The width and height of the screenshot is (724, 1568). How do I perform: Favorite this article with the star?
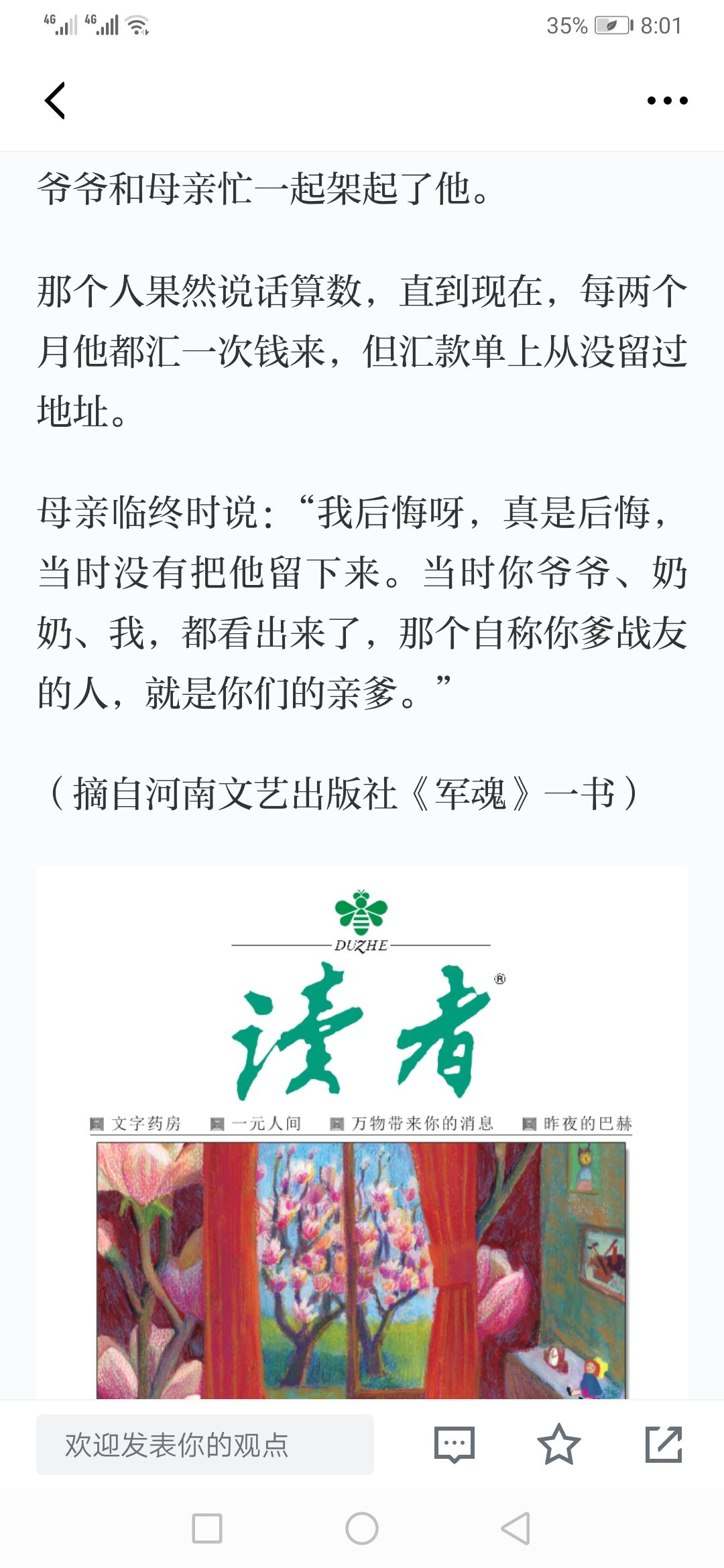(x=558, y=1445)
